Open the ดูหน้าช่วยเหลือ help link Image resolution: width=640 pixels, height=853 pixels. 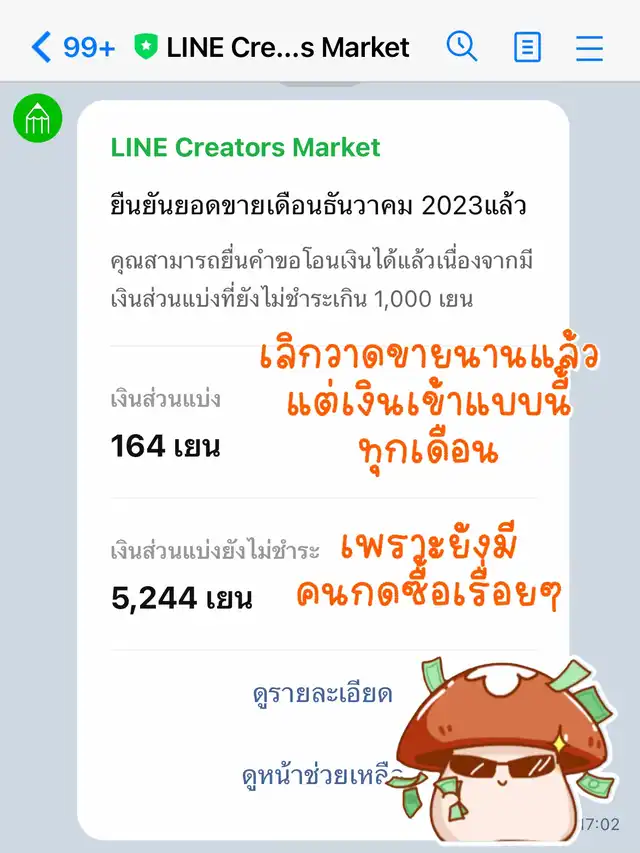click(x=322, y=775)
